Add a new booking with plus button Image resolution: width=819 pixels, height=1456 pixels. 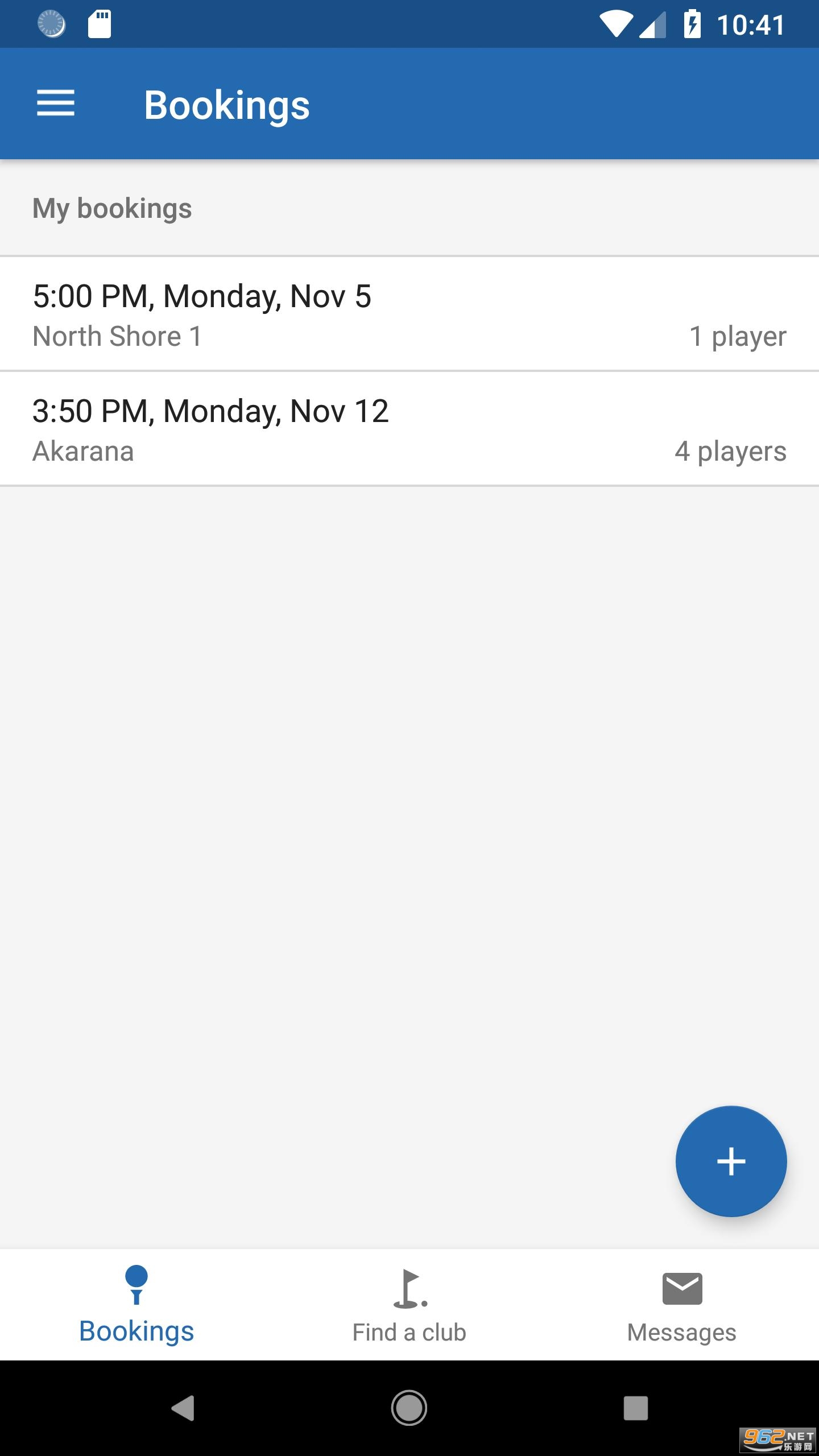coord(731,1161)
